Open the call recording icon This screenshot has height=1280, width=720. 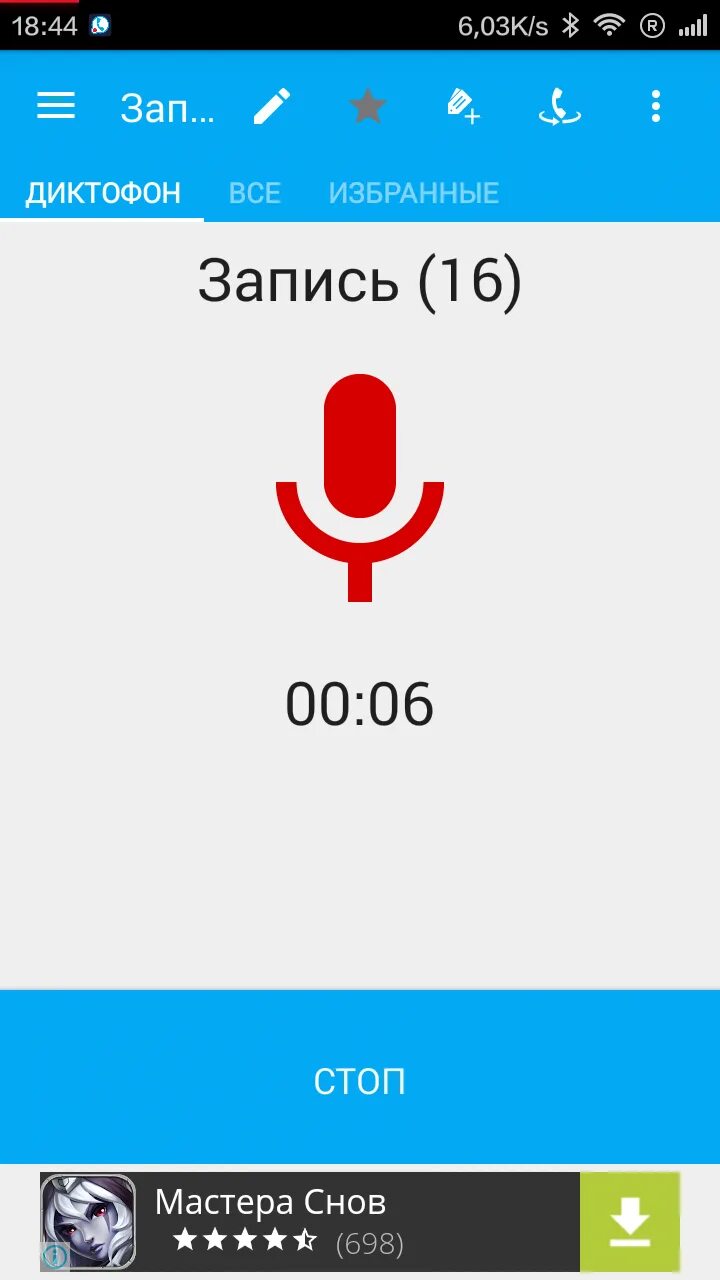pyautogui.click(x=559, y=106)
